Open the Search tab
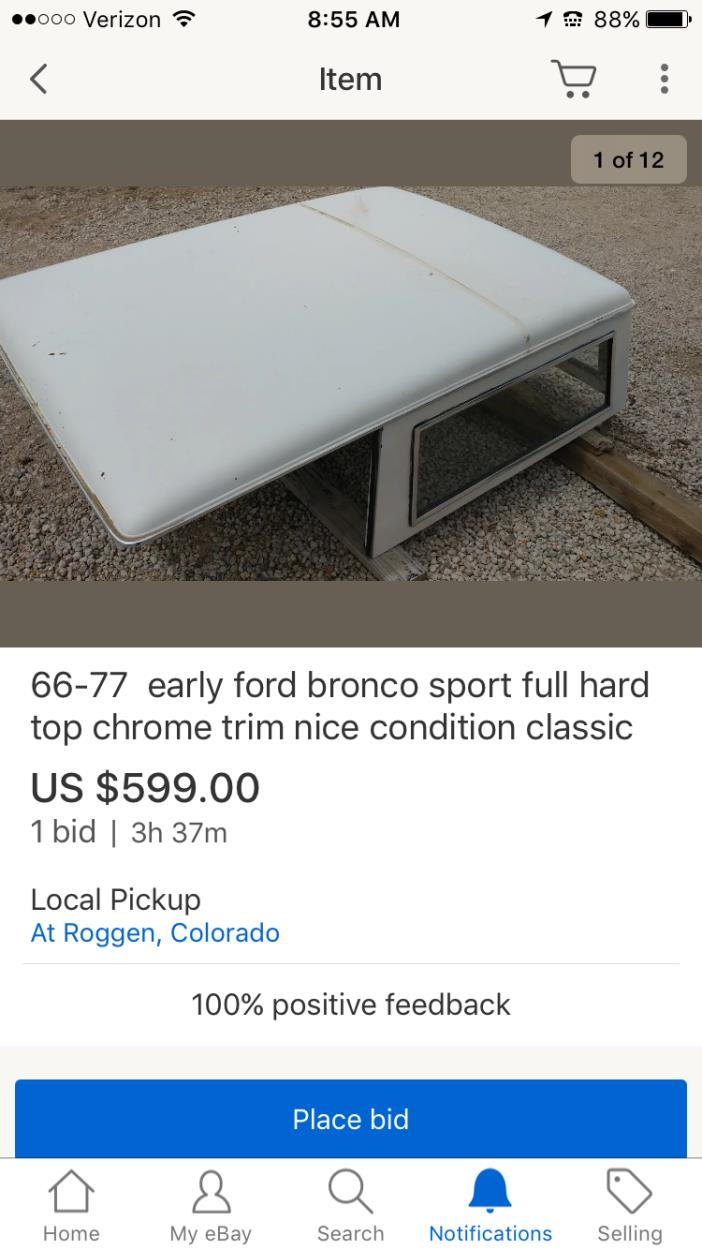Screen dimensions: 702x1250 point(350,1205)
